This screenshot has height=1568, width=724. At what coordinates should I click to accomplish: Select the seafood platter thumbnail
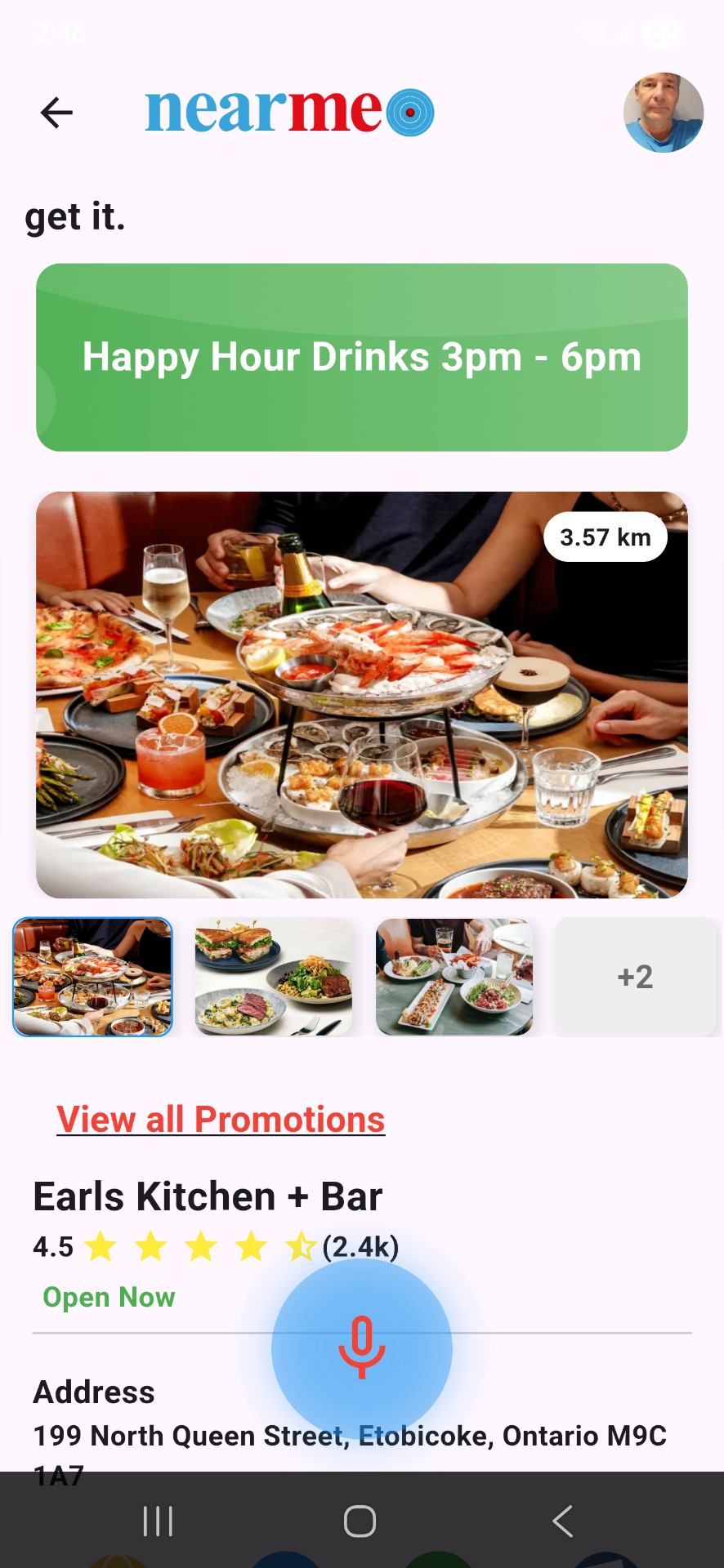[x=92, y=977]
